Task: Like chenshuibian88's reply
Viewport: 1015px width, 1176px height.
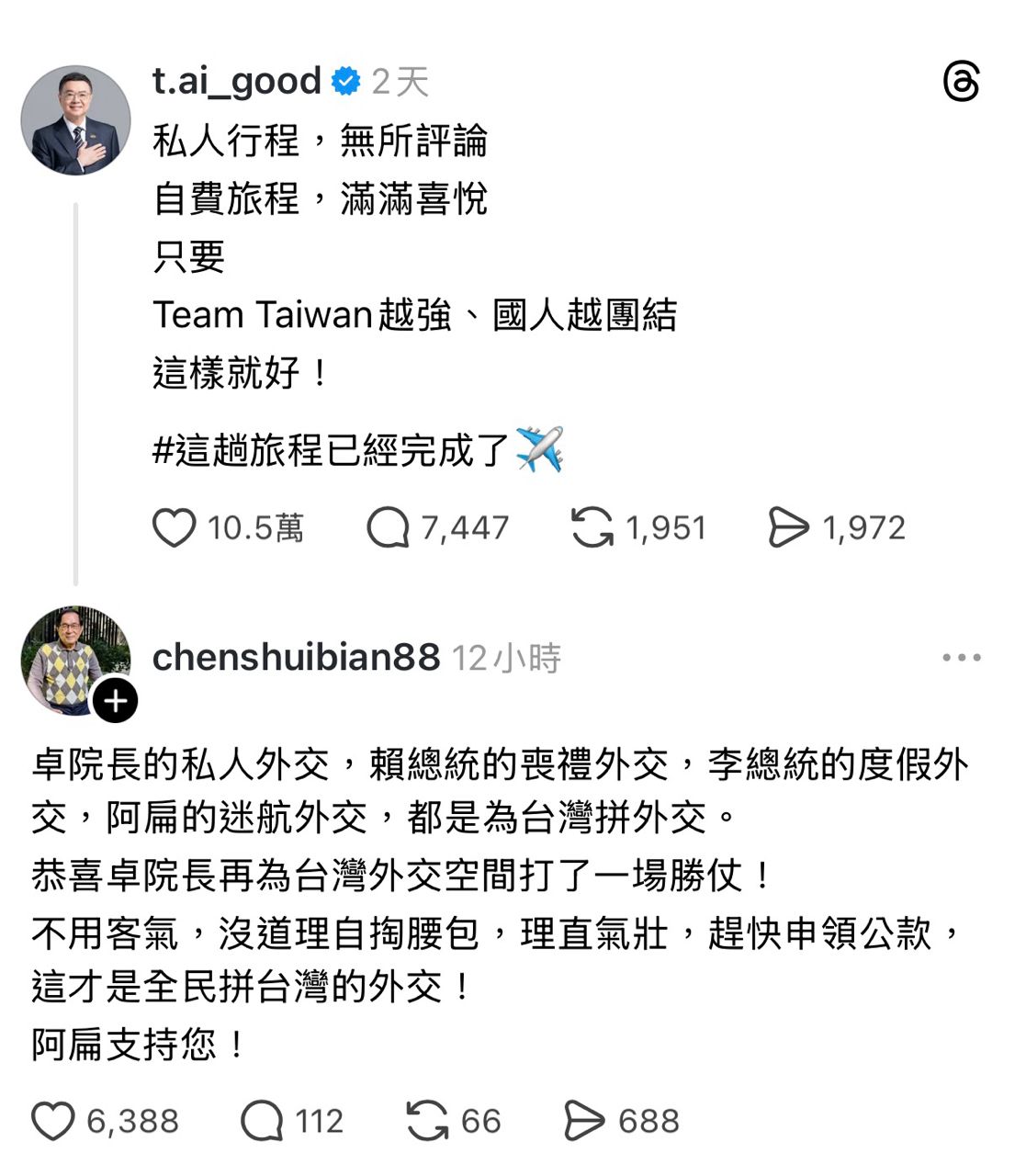Action: tap(53, 1122)
